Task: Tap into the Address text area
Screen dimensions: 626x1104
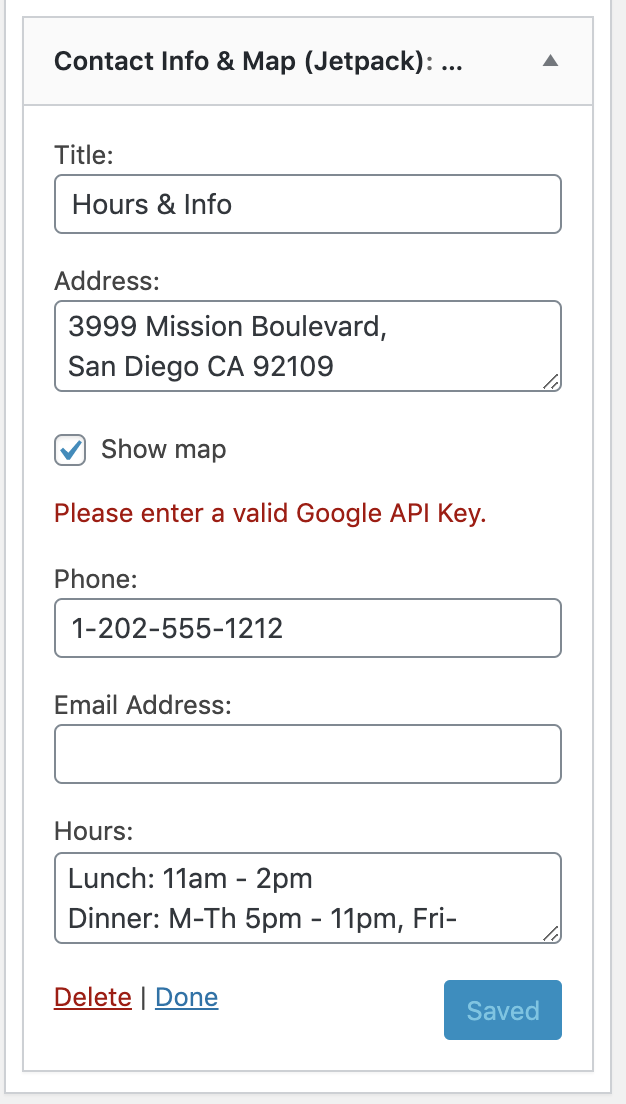Action: pos(307,346)
